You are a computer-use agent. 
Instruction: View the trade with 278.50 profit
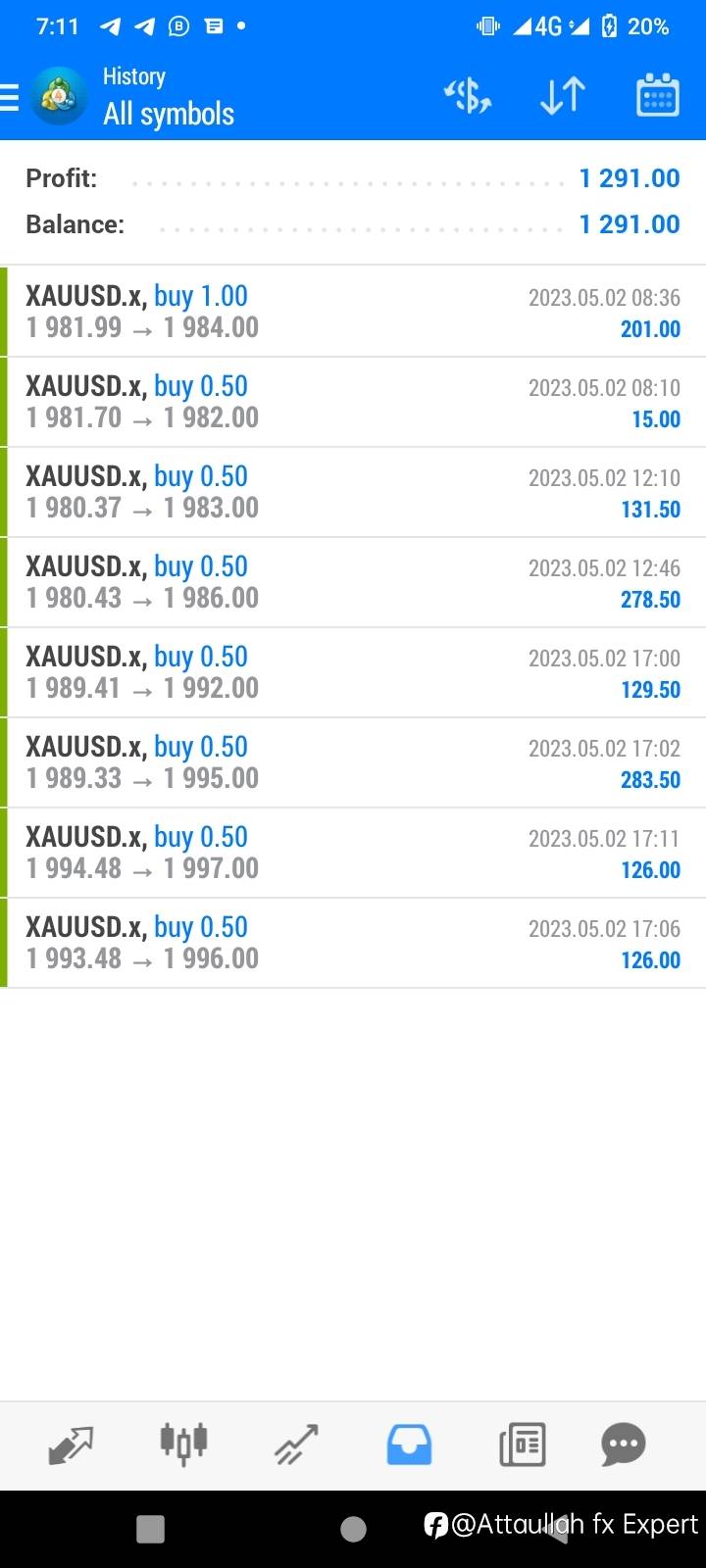353,582
